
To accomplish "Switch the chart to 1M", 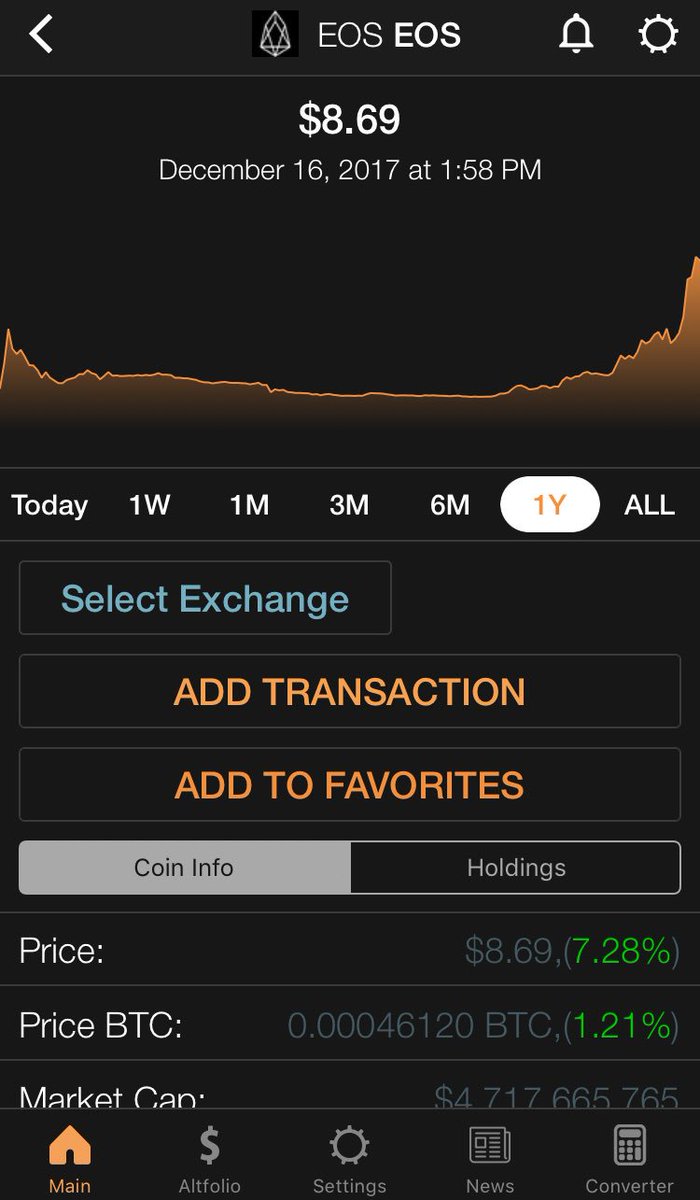I will pos(250,505).
